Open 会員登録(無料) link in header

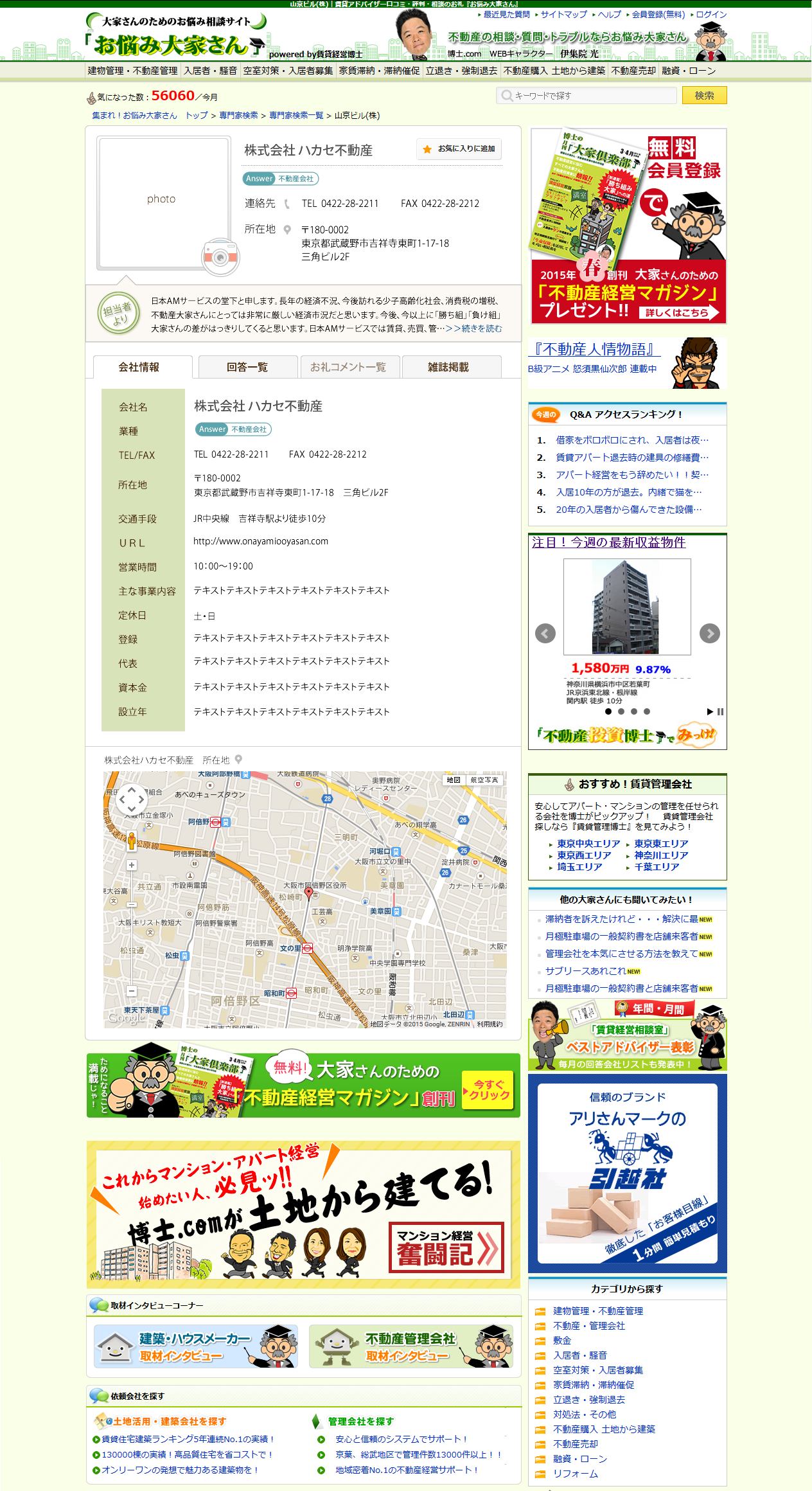click(658, 14)
